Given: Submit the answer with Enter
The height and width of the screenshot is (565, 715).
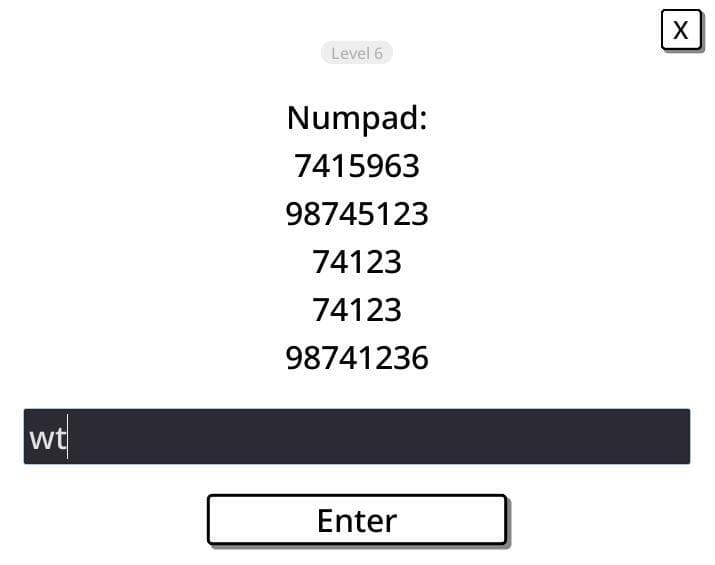Looking at the screenshot, I should 357,520.
